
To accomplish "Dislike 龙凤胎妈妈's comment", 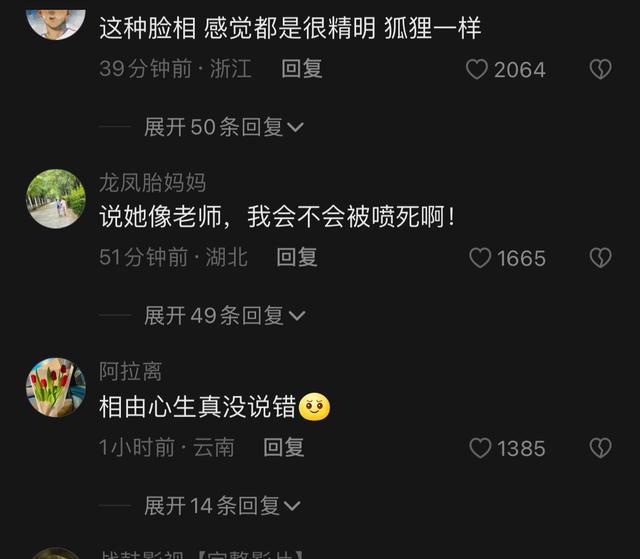I will click(x=600, y=258).
